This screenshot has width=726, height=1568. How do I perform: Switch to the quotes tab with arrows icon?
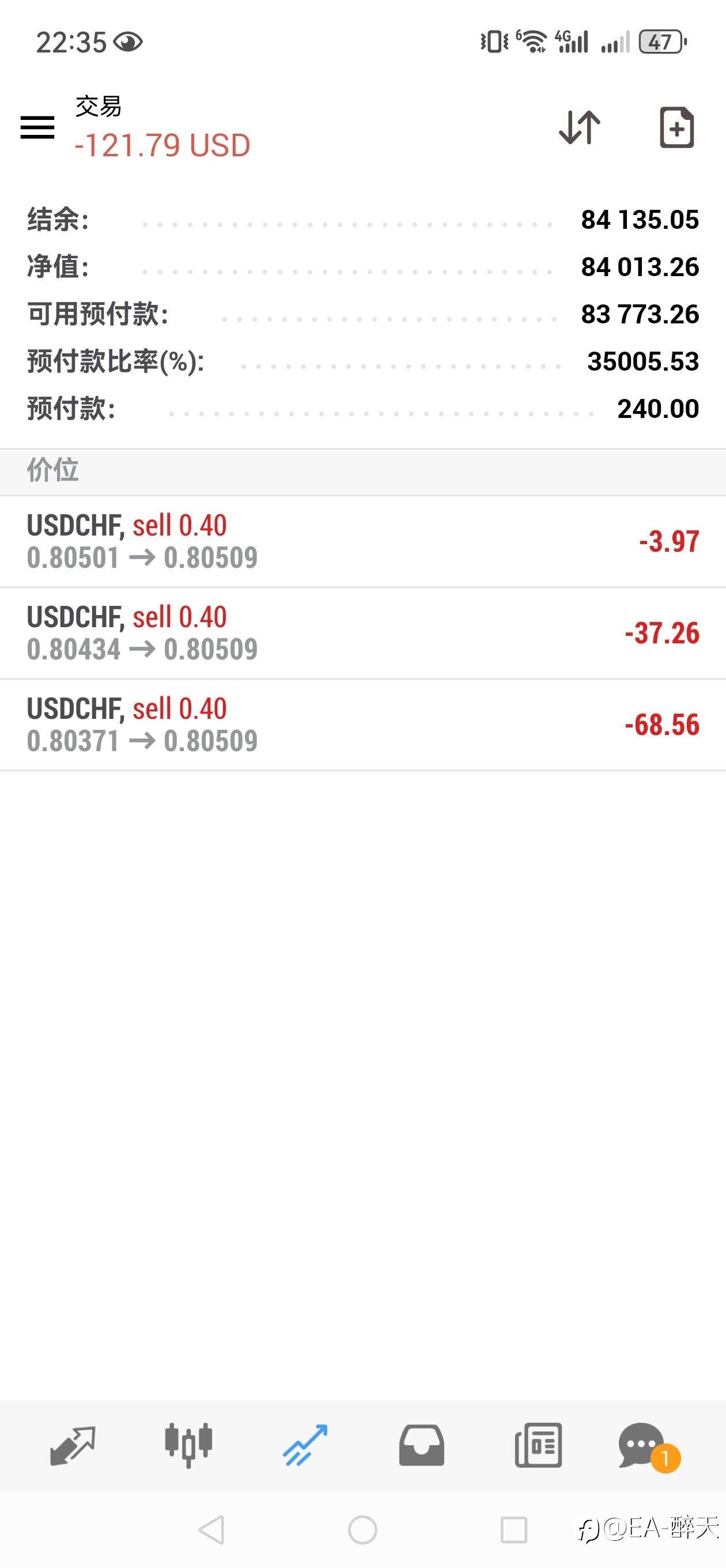pos(73,1446)
